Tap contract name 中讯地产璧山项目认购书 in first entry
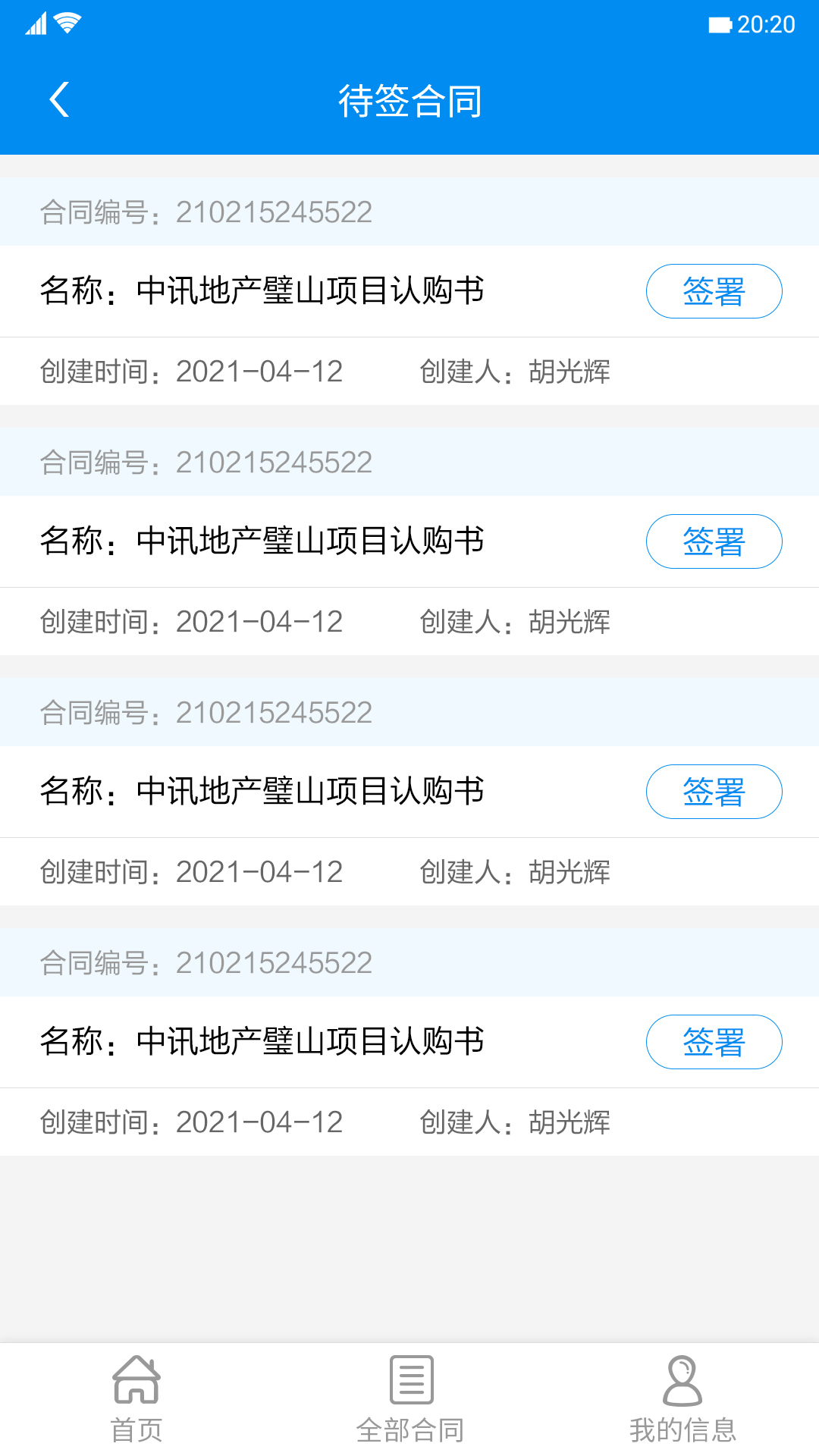Image resolution: width=819 pixels, height=1456 pixels. (x=311, y=290)
